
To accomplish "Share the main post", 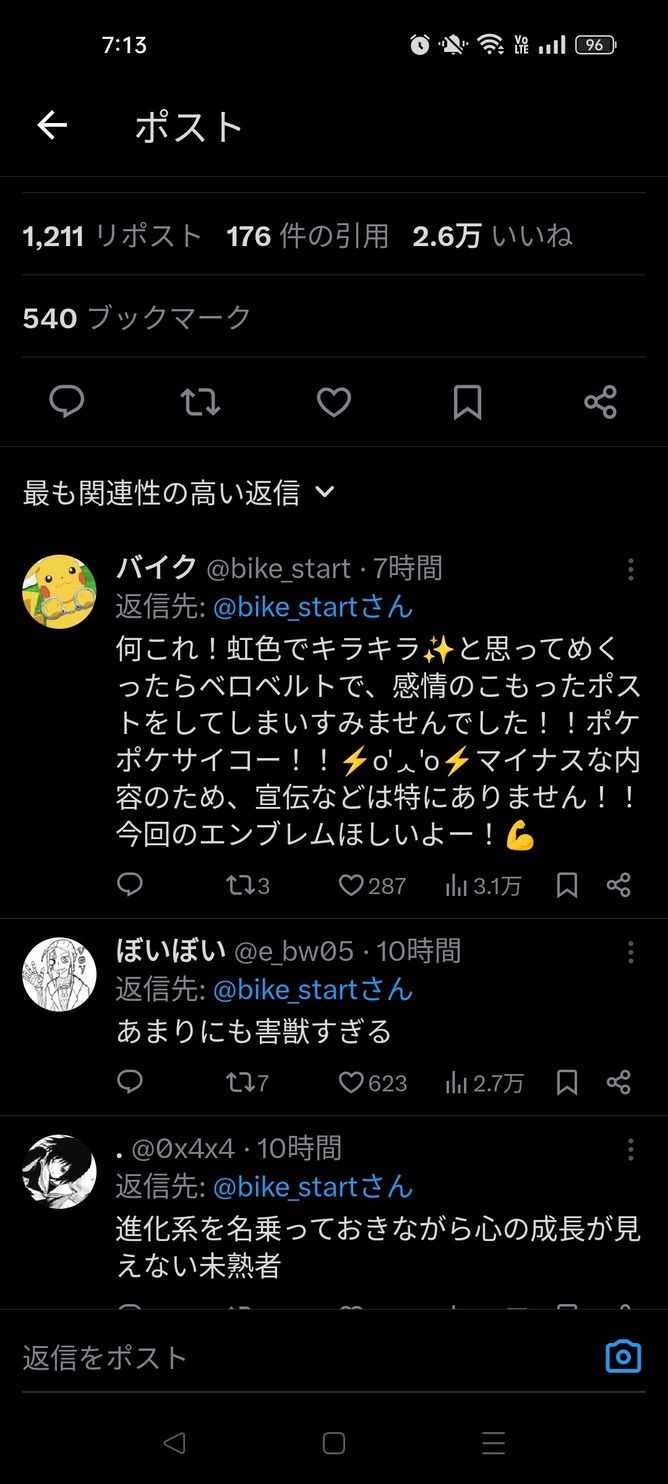I will point(600,402).
